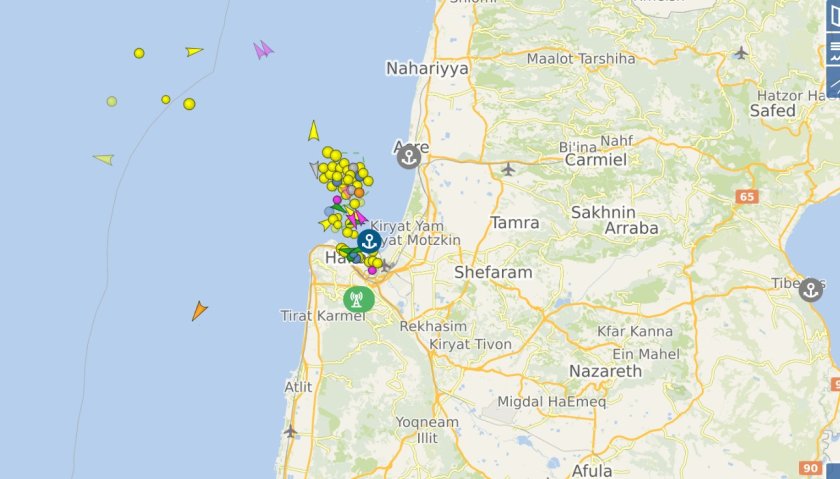The image size is (840, 479).
Task: Select the orange vessel arrow west of Tirat Karmel
Action: pyautogui.click(x=199, y=311)
